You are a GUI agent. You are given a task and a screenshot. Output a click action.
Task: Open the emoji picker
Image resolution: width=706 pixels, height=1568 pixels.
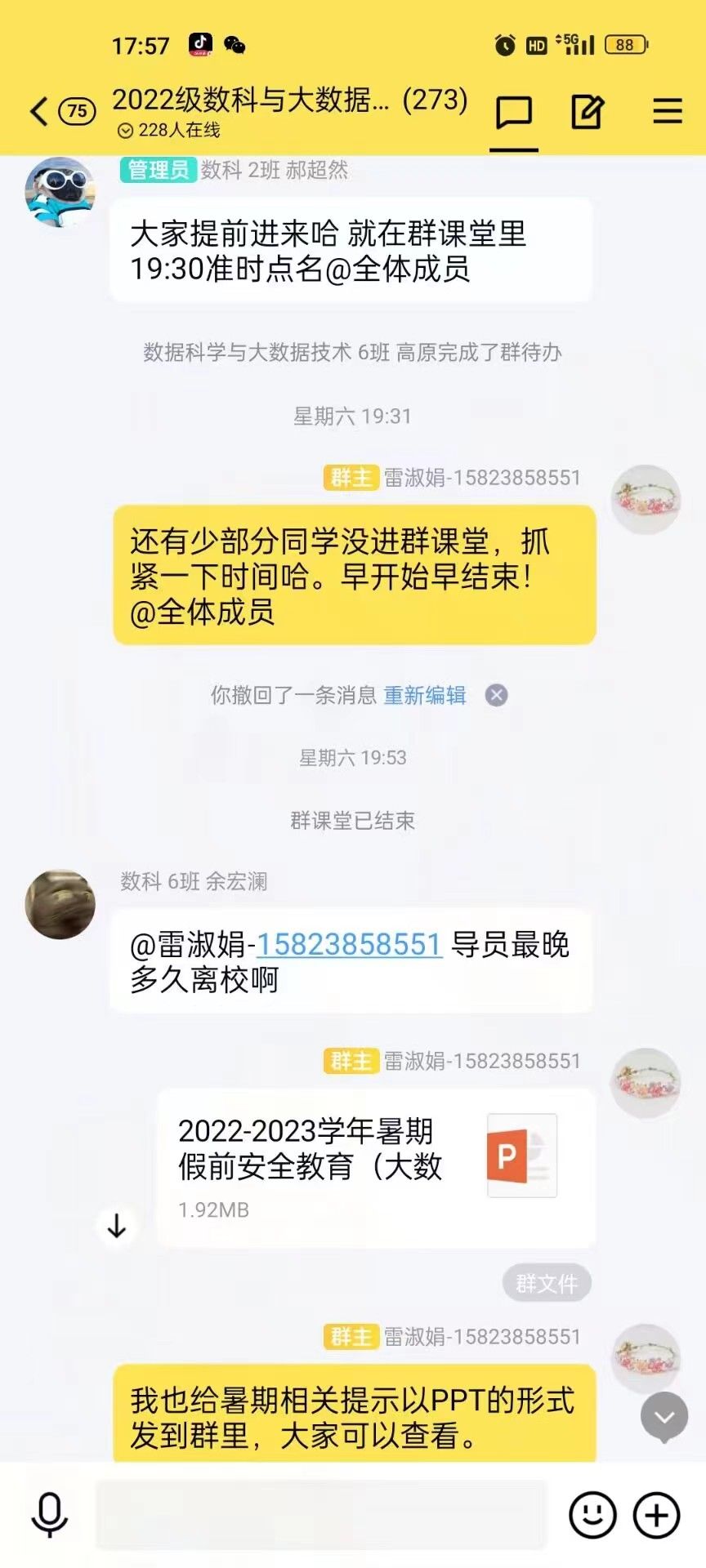coord(592,1515)
